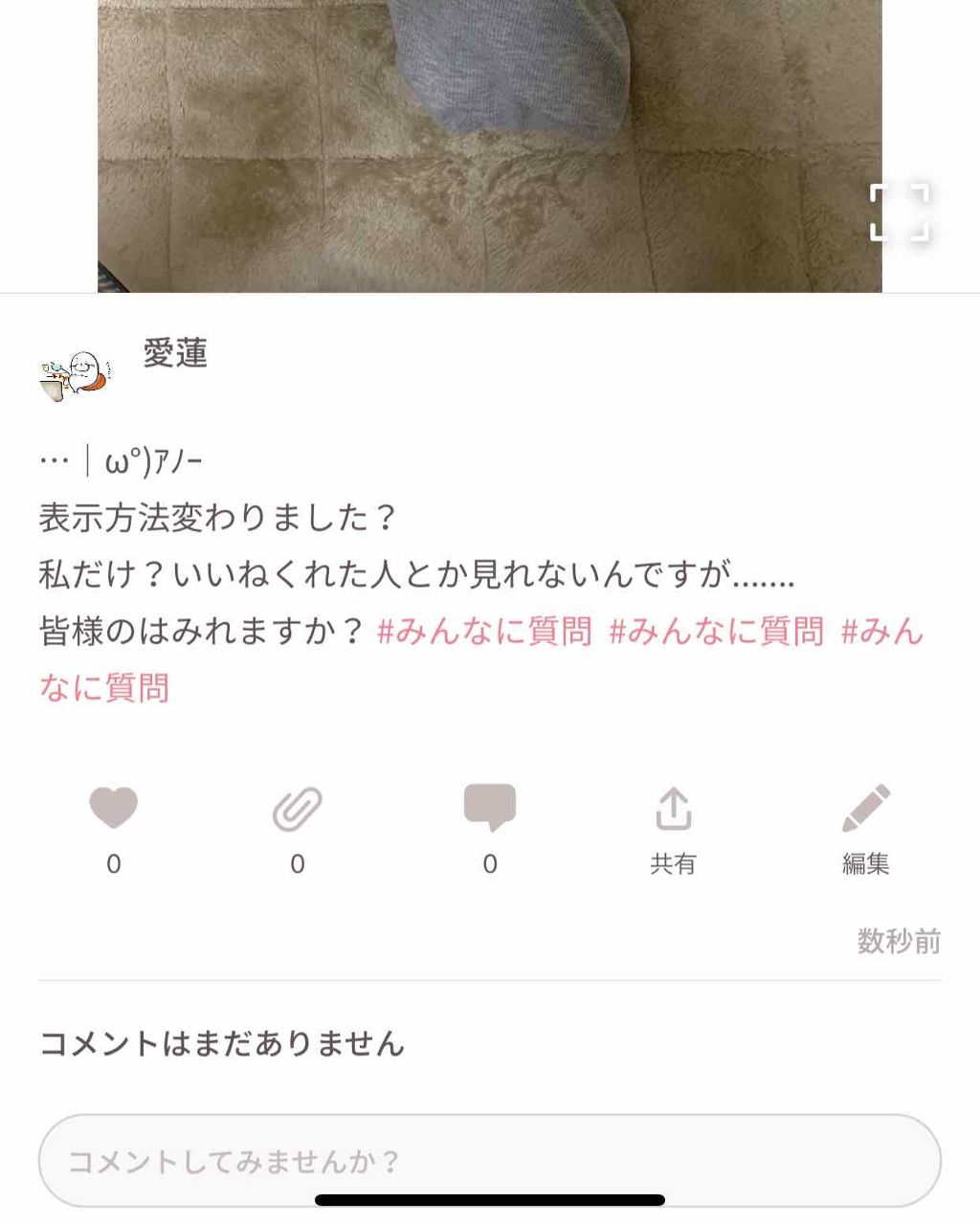The image size is (980, 1225).
Task: Open 愛蓮's profile avatar
Action: 75,371
